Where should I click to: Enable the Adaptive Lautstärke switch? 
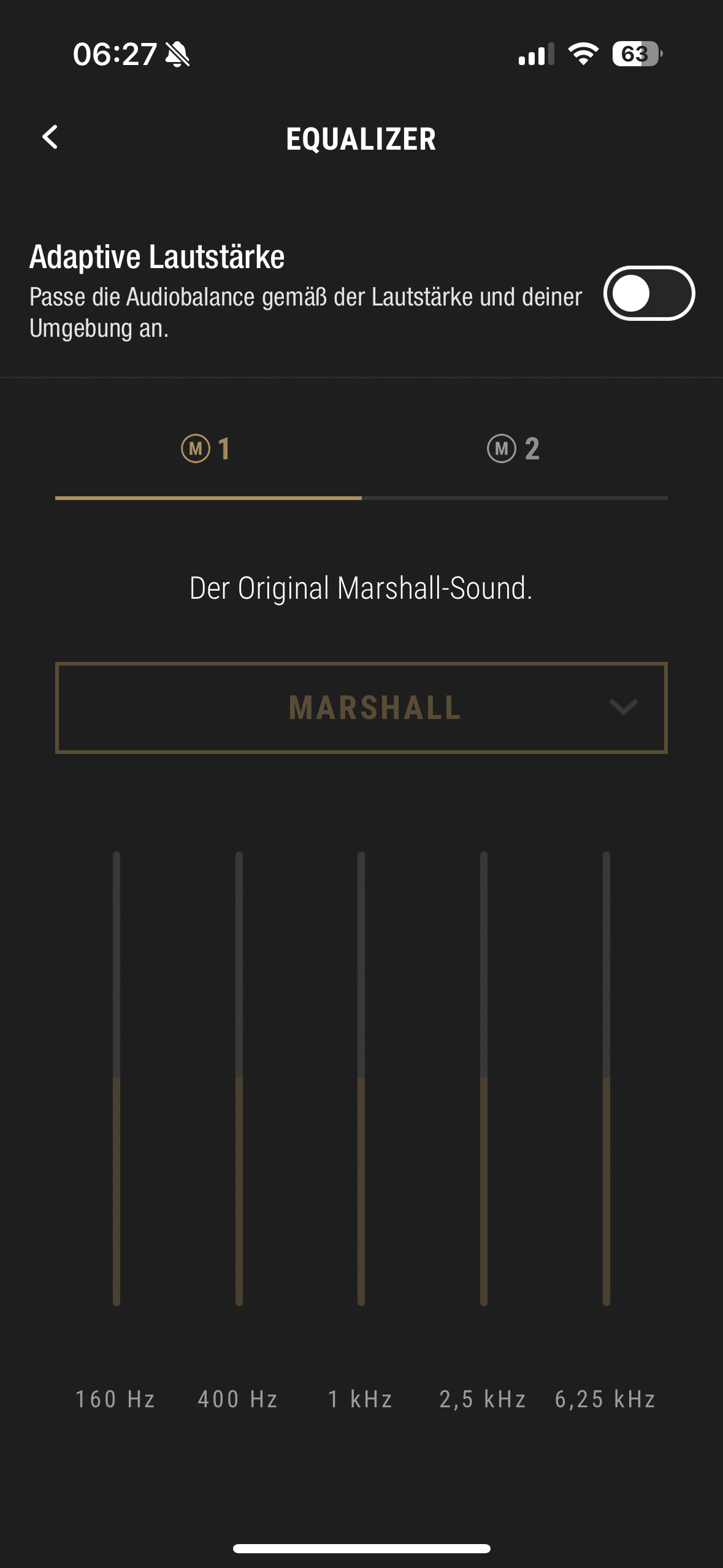pos(649,294)
